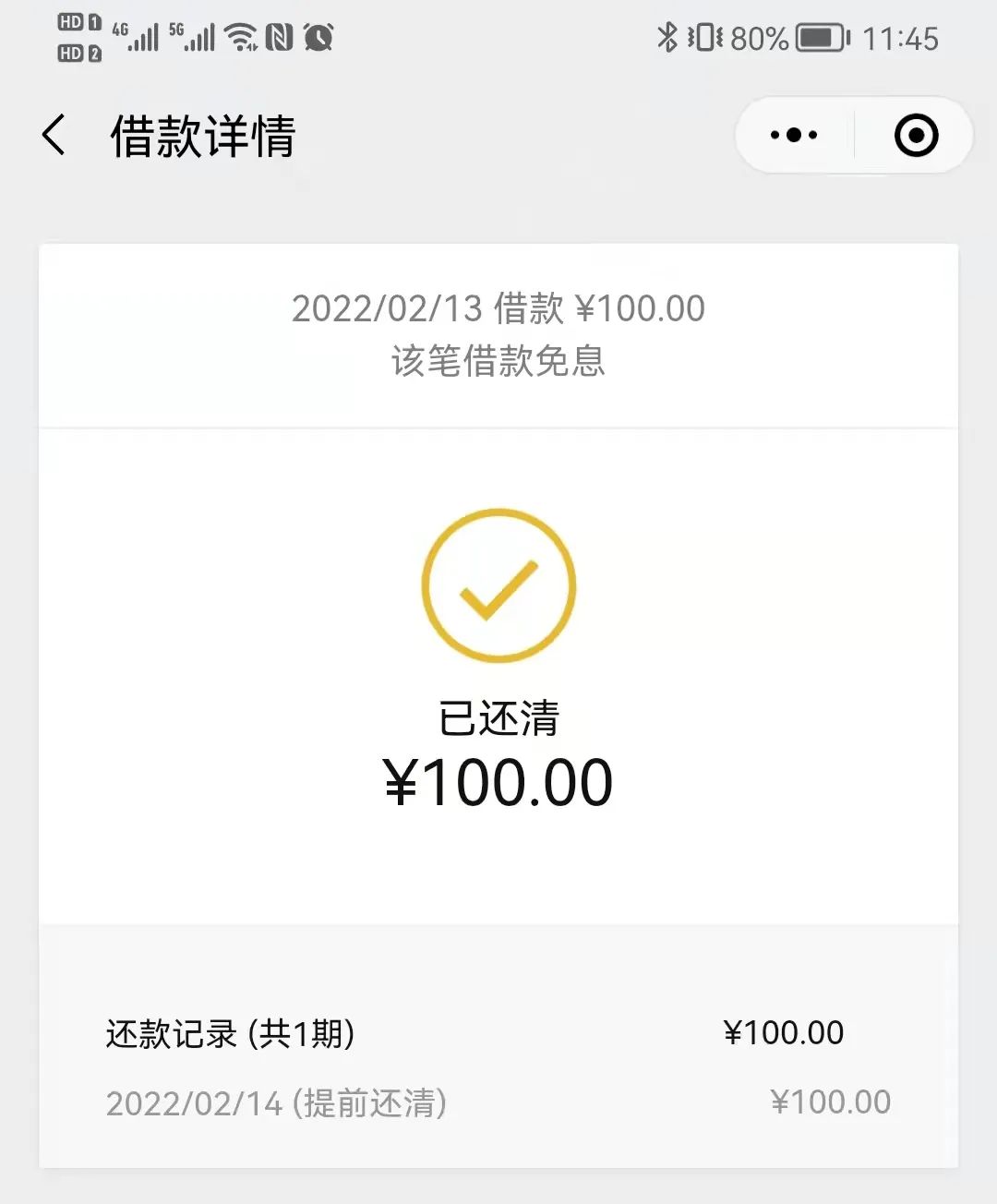Image resolution: width=997 pixels, height=1204 pixels.
Task: Tap the 该笔借款免息 label
Action: pos(498,363)
